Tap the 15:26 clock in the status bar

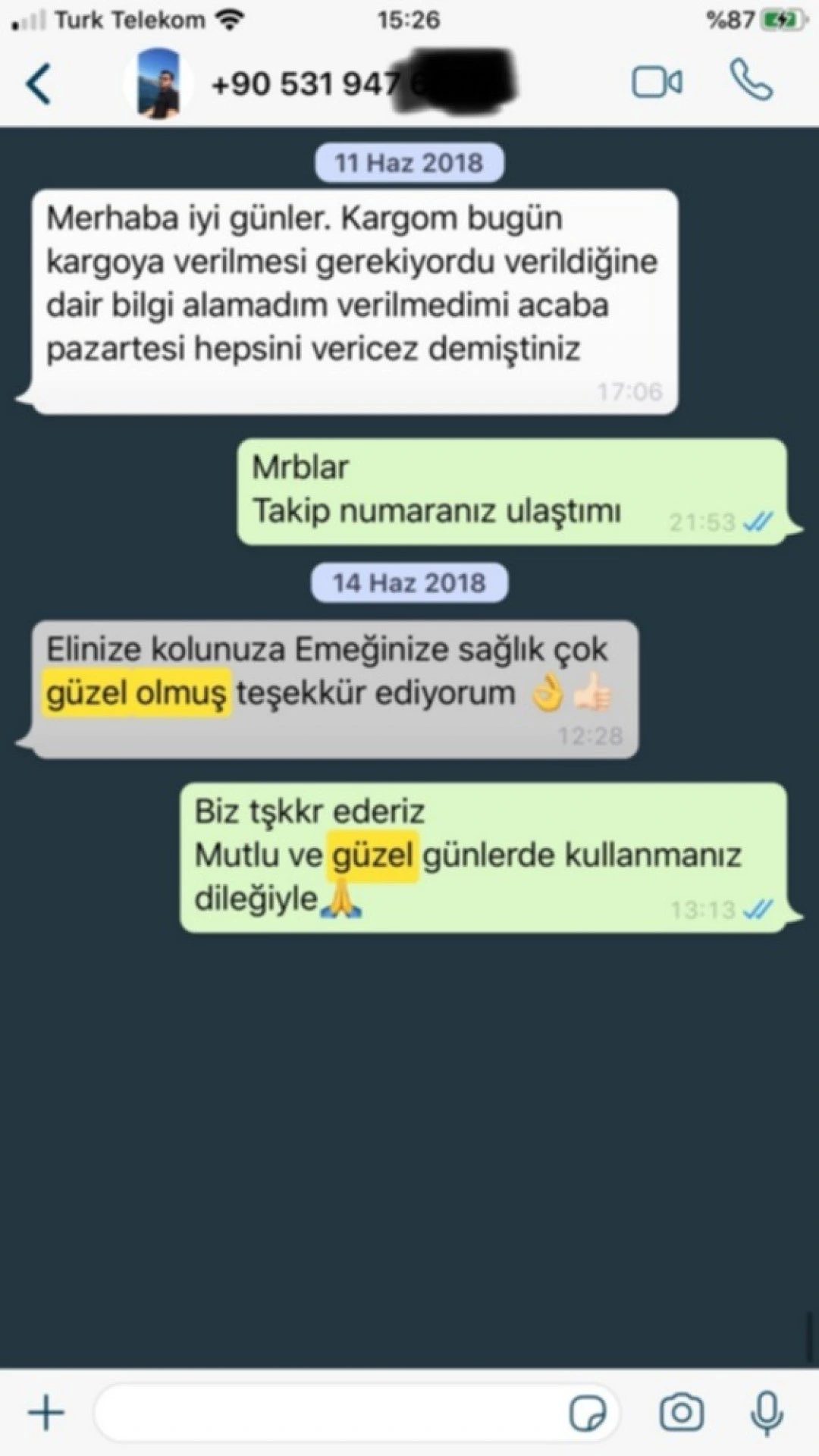point(409,18)
